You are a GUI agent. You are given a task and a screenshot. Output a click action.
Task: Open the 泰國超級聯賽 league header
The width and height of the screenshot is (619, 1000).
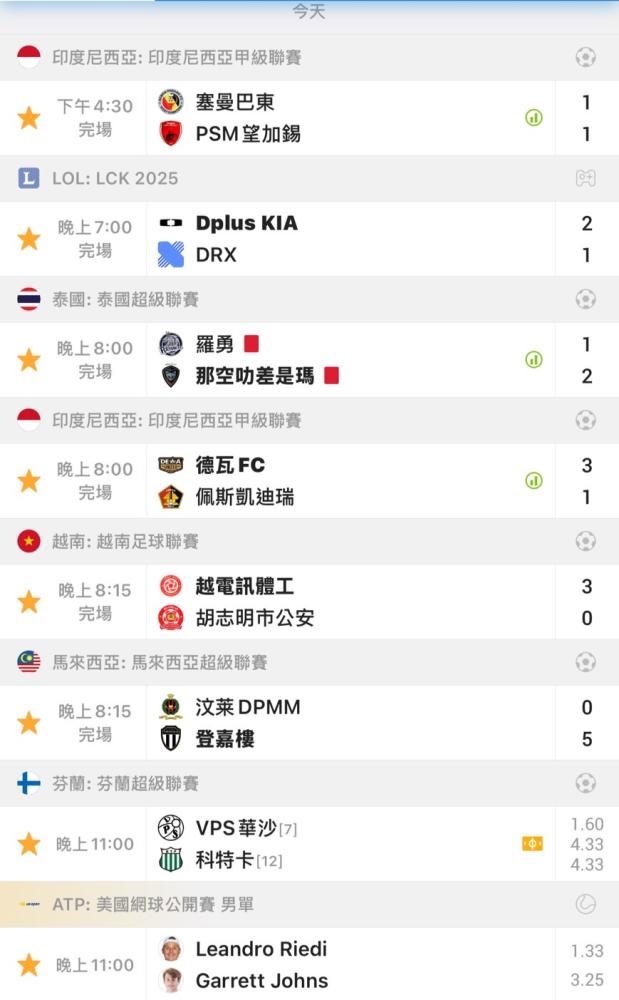[309, 299]
